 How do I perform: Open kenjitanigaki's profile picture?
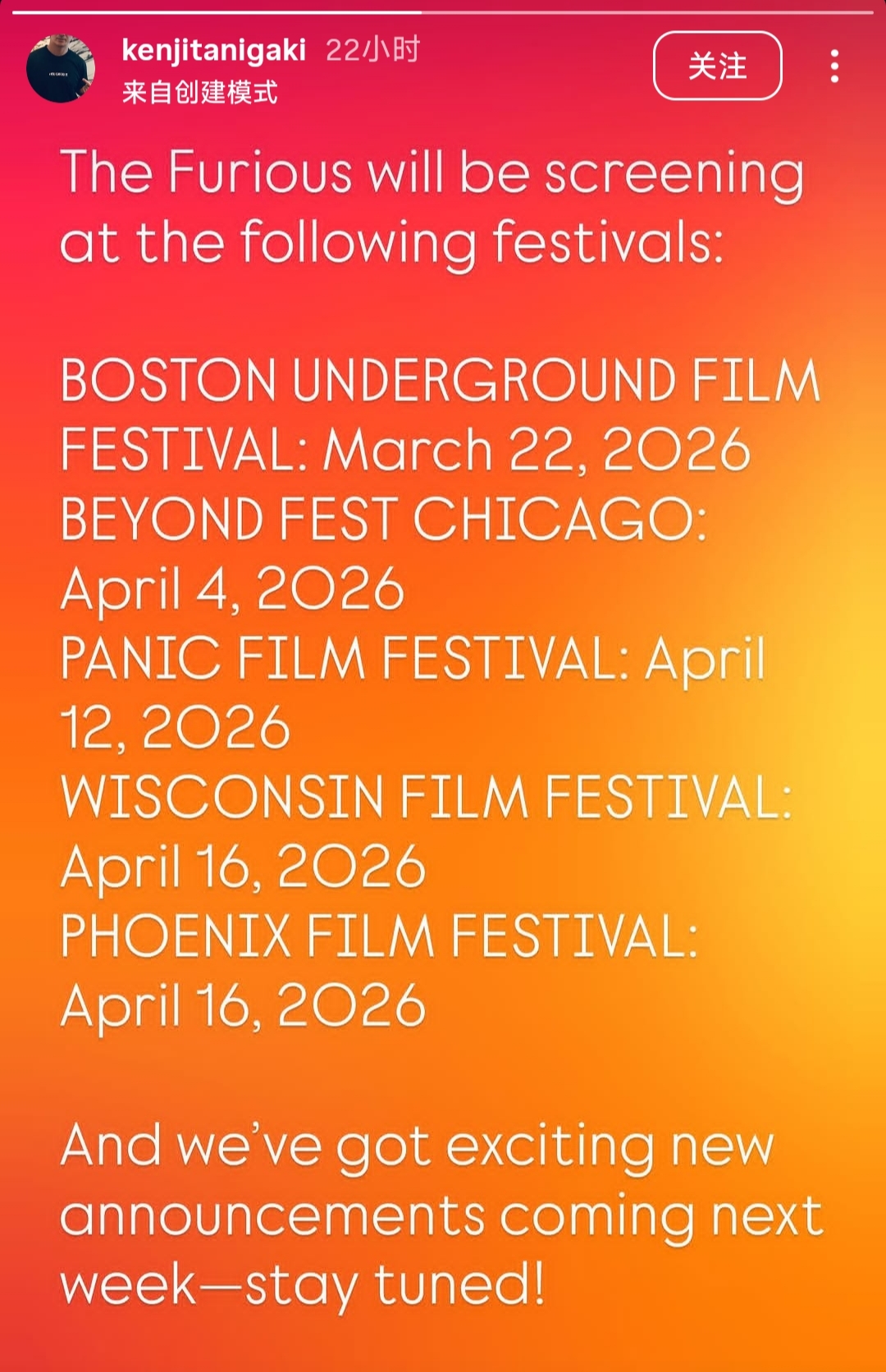pos(61,69)
